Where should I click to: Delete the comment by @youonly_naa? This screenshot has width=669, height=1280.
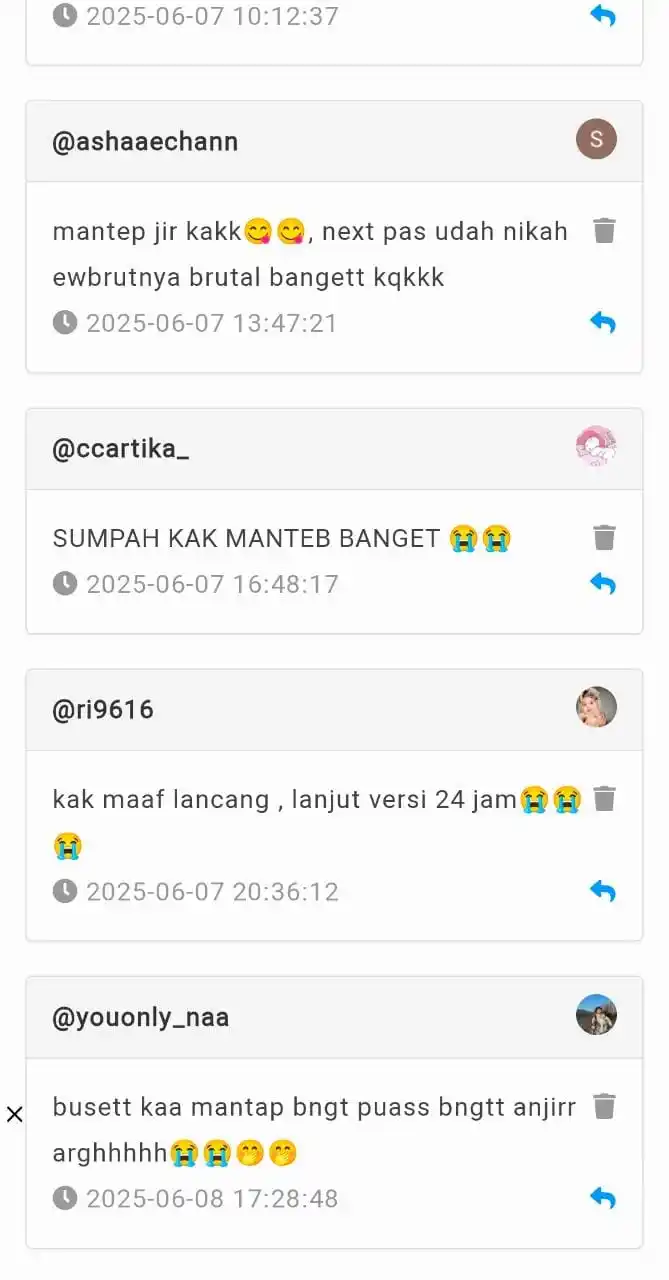tap(604, 1106)
